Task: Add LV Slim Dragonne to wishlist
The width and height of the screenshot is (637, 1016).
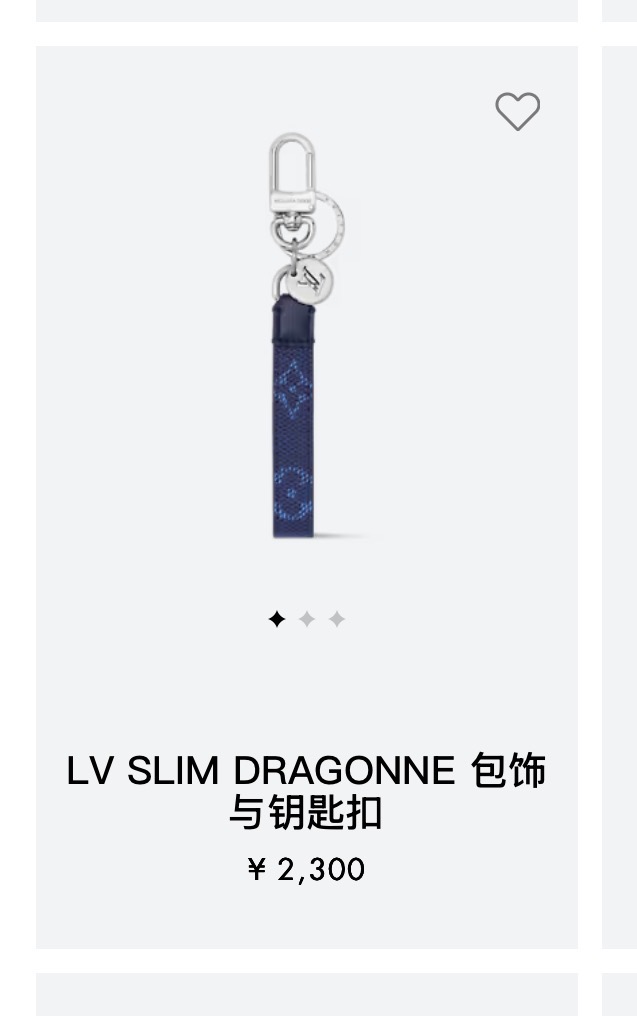Action: point(517,111)
